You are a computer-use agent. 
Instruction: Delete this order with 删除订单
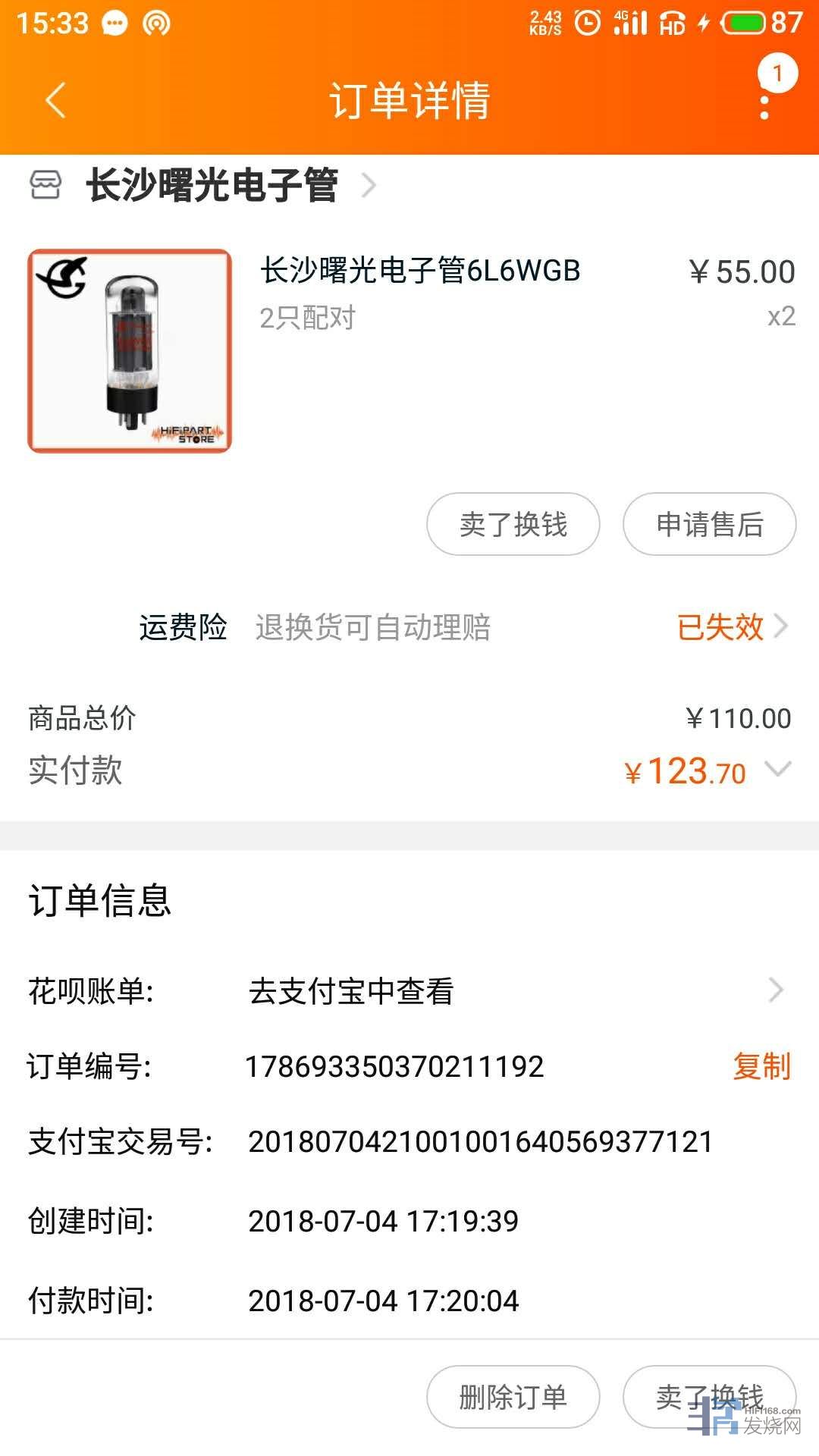pos(513,1397)
